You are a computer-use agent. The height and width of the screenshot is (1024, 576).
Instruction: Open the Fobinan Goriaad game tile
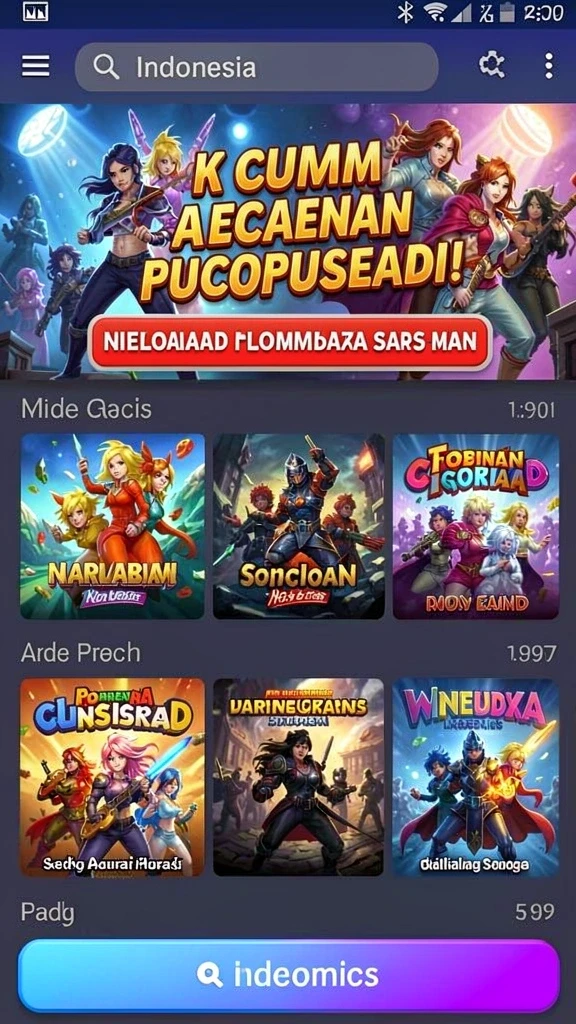(x=475, y=526)
